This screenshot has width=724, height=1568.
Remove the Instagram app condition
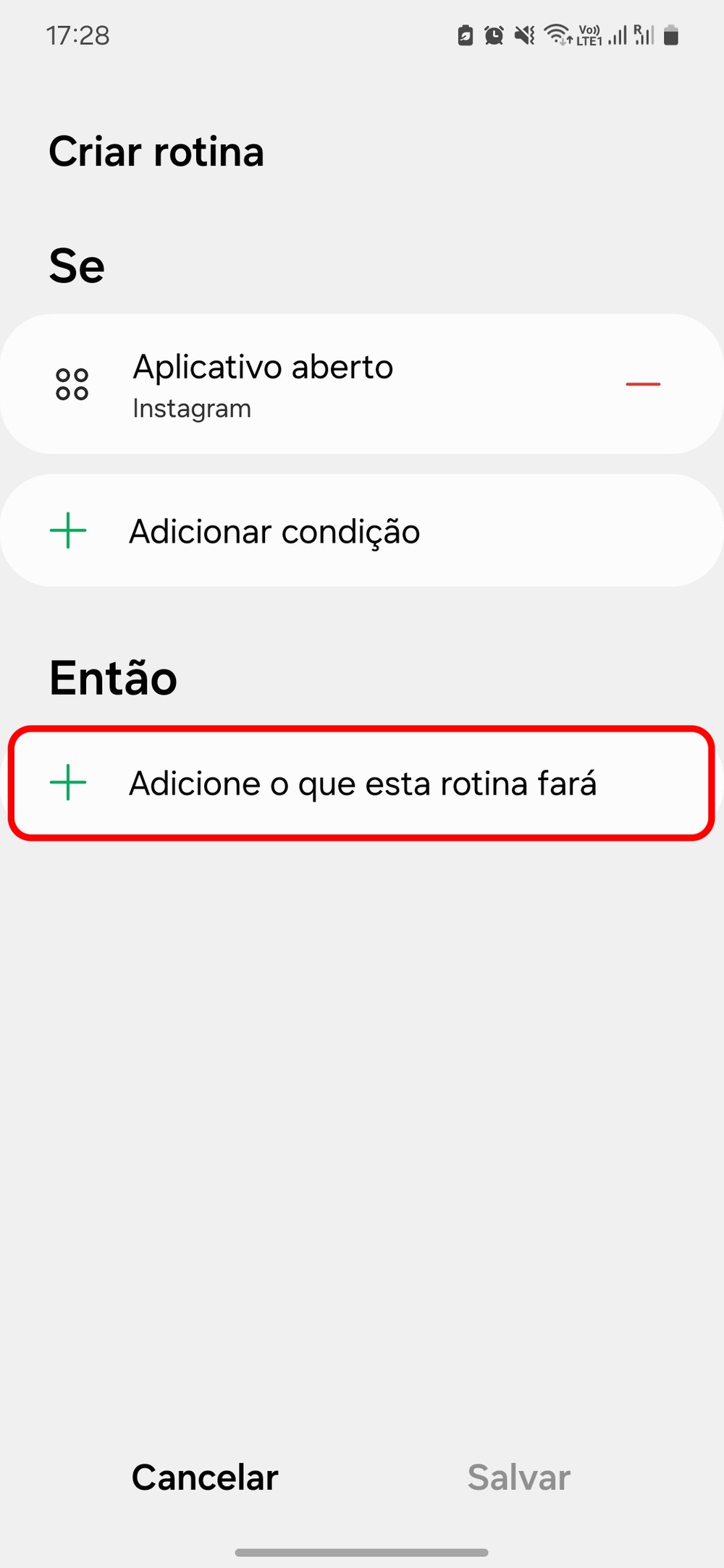tap(643, 384)
